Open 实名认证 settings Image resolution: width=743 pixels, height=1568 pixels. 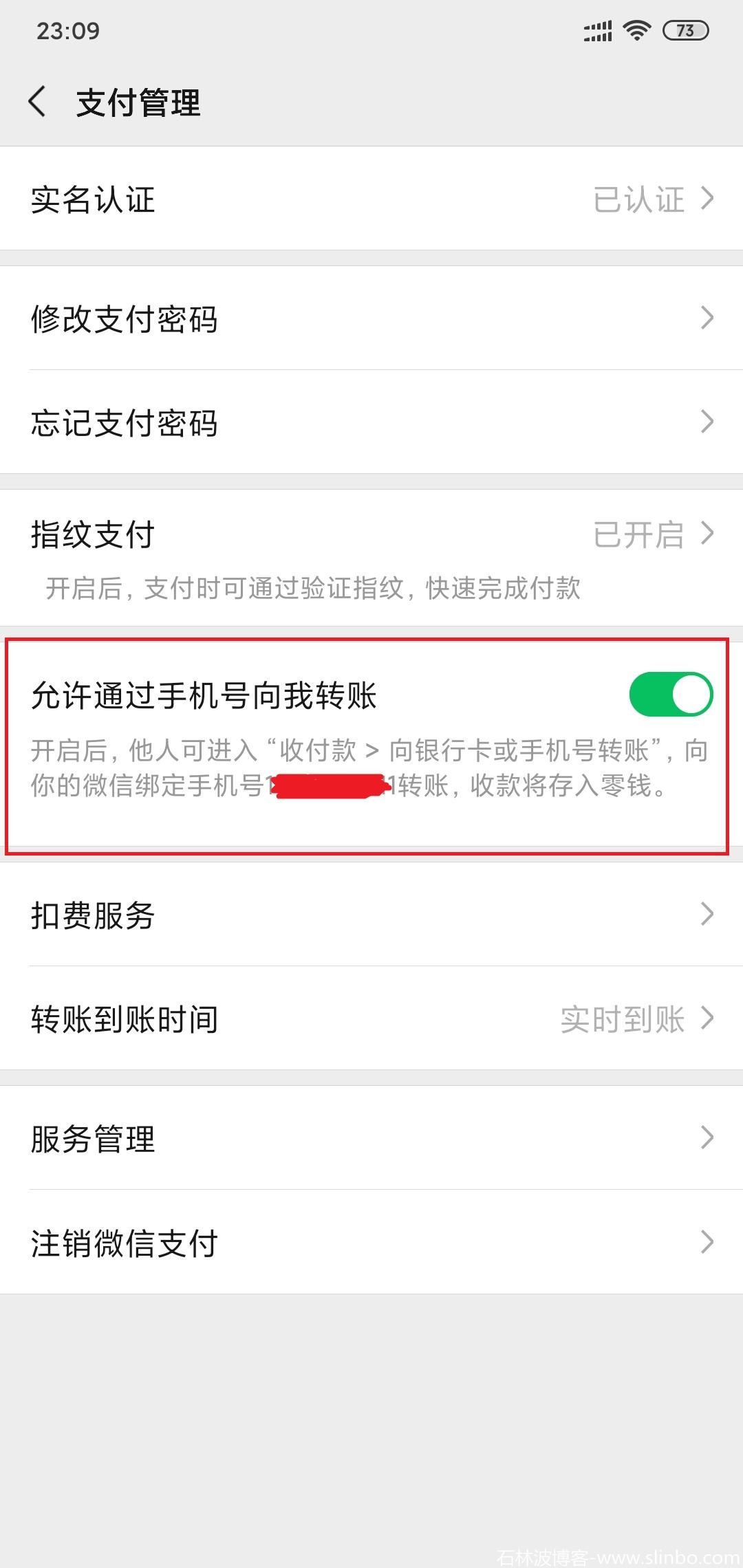[x=371, y=199]
